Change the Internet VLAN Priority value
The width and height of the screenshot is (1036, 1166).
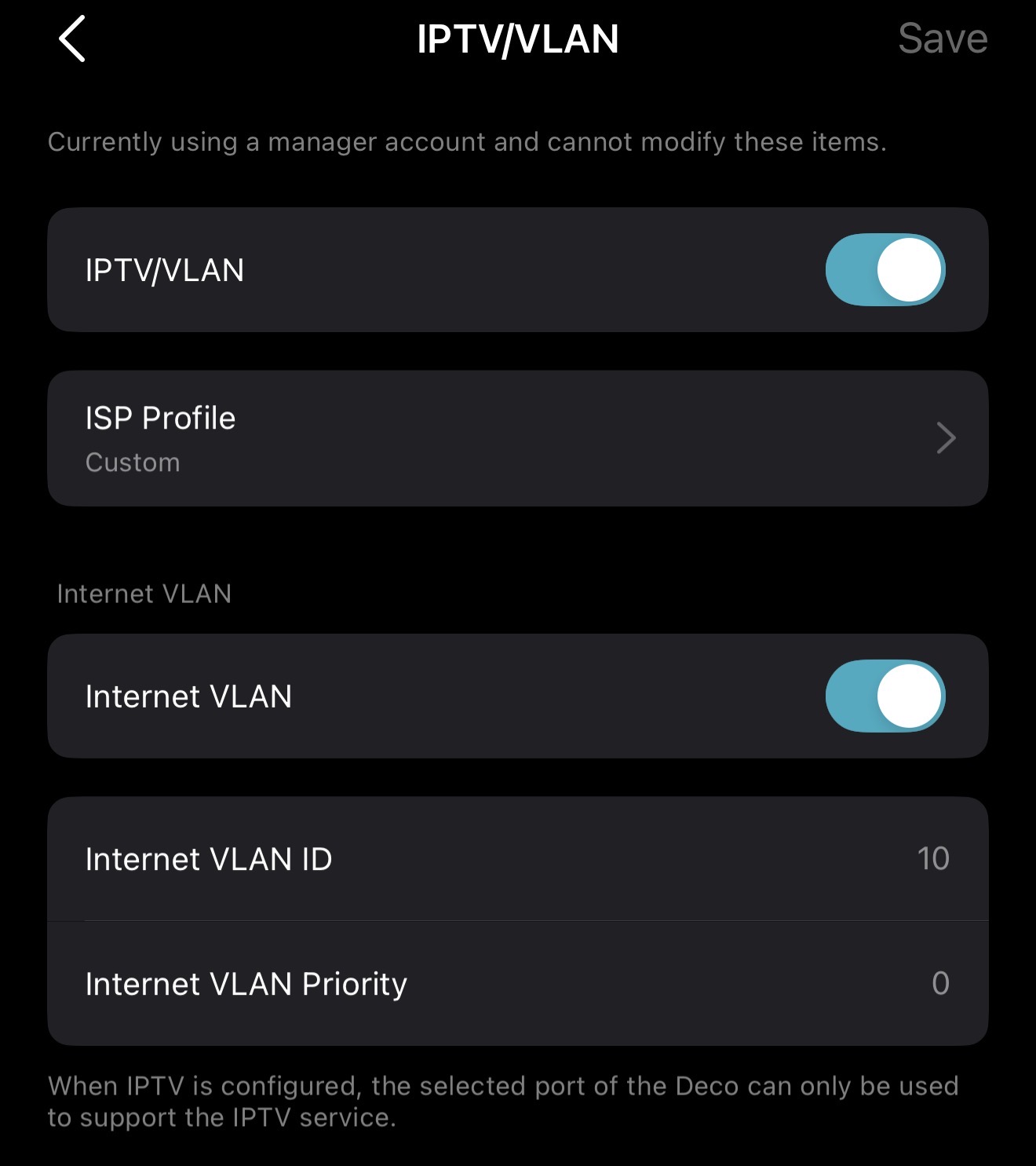(x=939, y=984)
